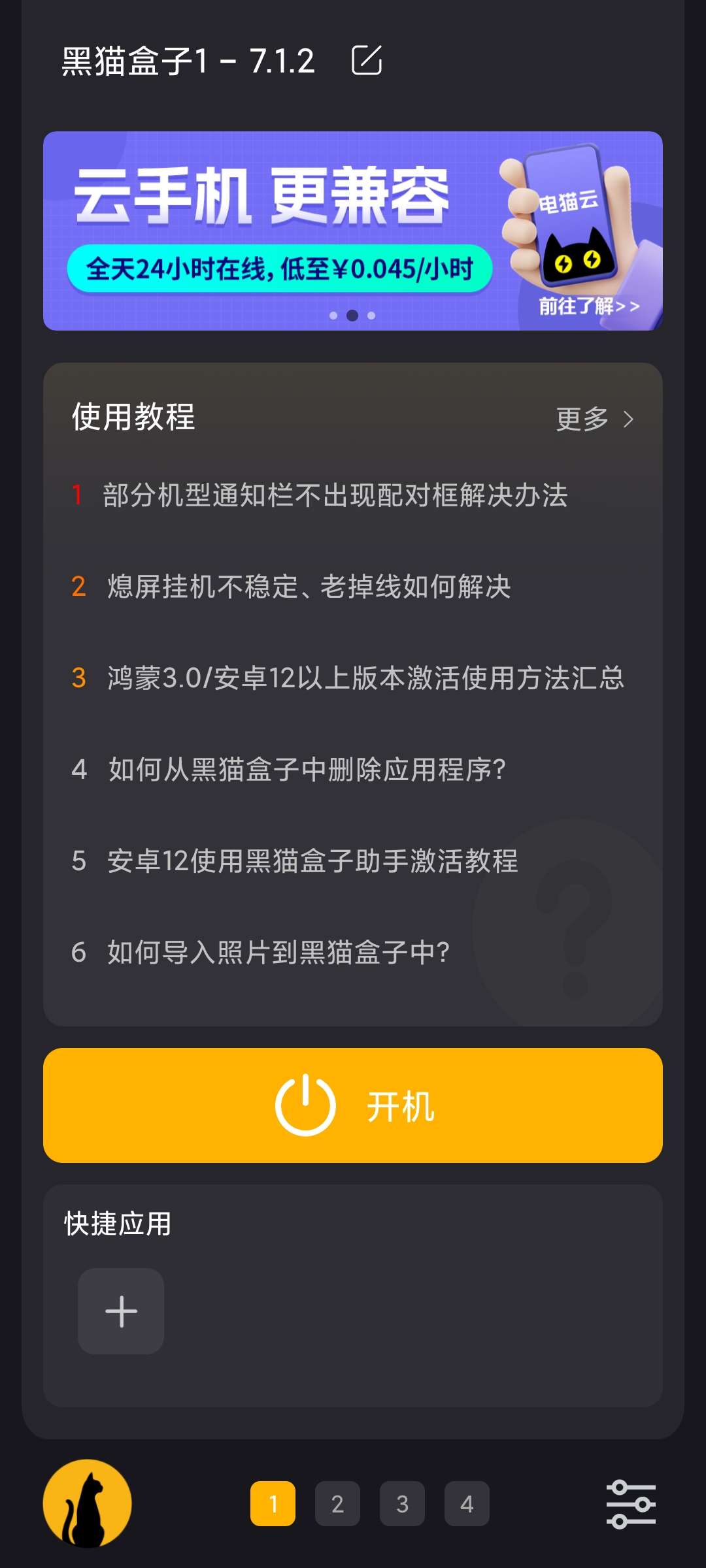
Task: Tap the edit icon beside 黑猫盒子1 - 7.1.2
Action: (366, 61)
